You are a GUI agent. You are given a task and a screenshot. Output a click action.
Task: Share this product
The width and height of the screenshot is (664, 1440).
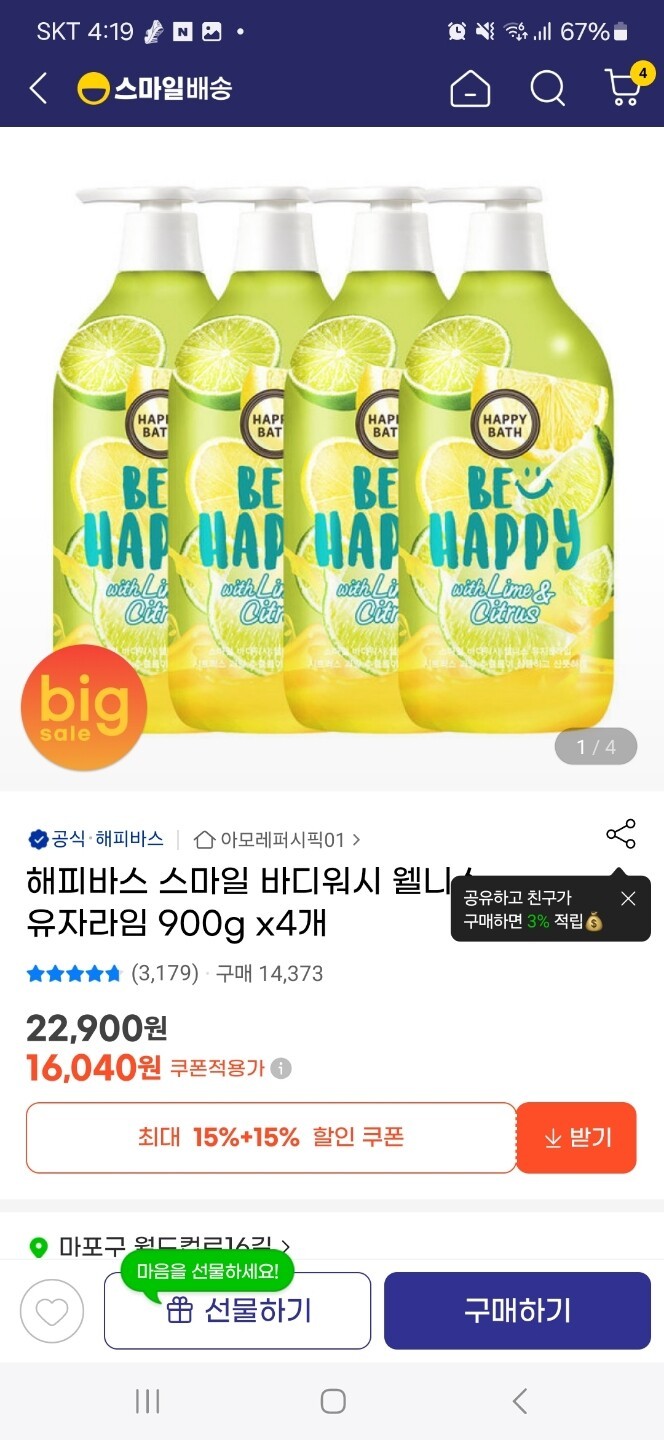pyautogui.click(x=620, y=835)
